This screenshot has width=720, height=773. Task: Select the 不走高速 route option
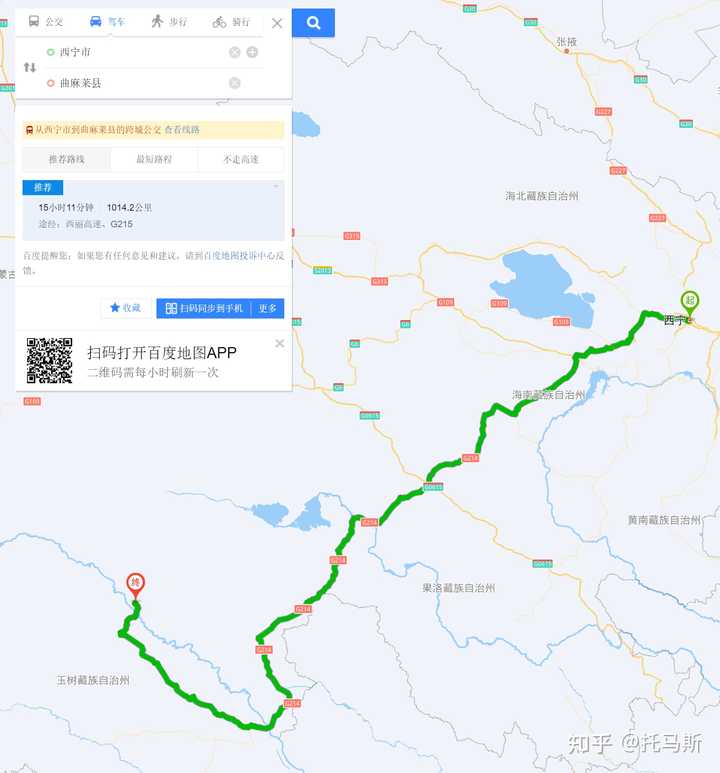tap(240, 159)
